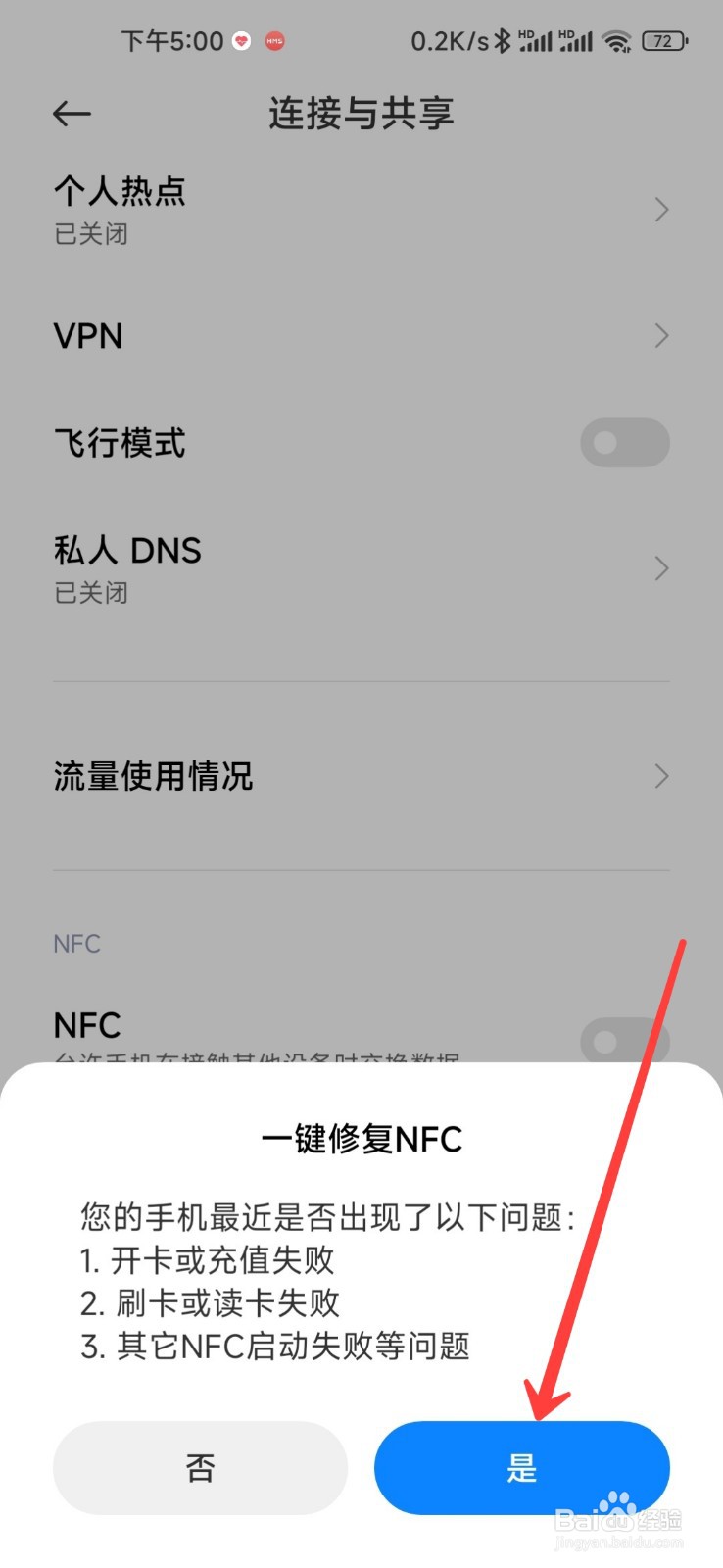Click the heart notification icon near the clock
This screenshot has height=1568, width=723.
click(x=238, y=41)
